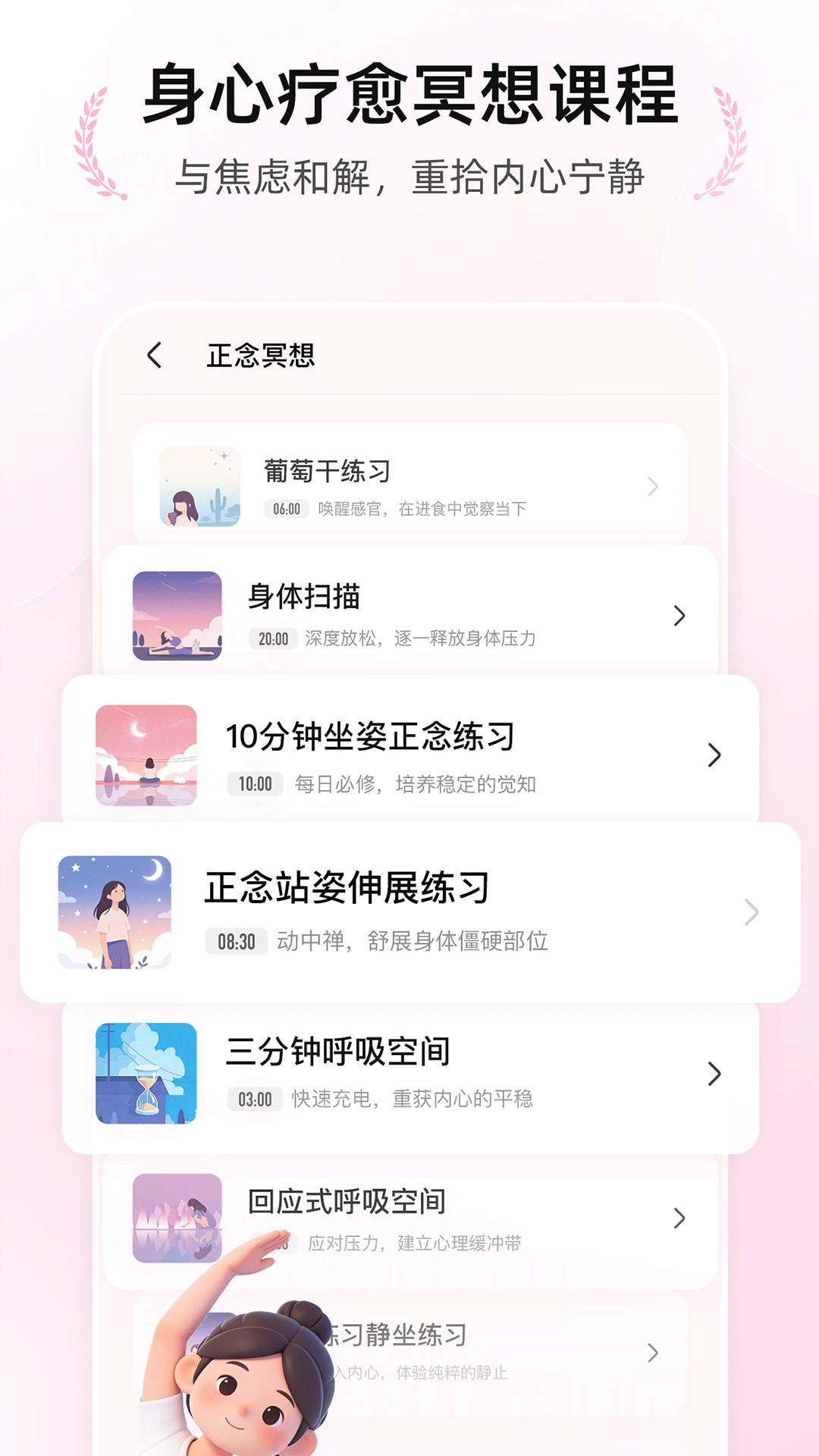
Task: Tap the 20:00 badge on 身体扫描
Action: click(x=272, y=639)
